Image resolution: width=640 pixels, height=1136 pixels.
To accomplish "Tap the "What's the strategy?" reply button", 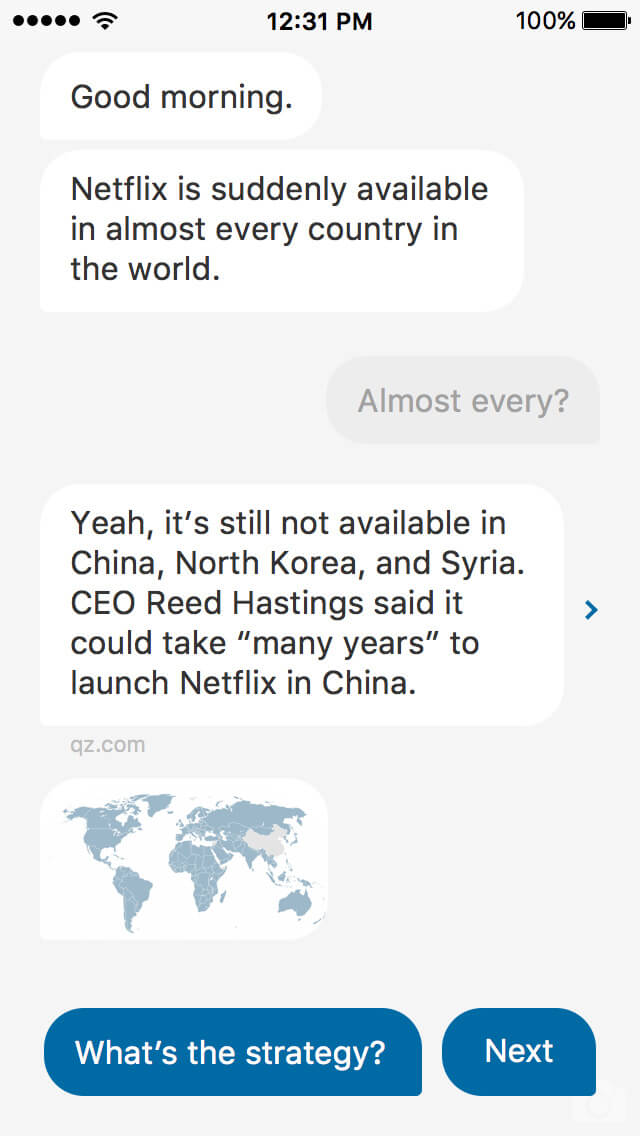I will (233, 1051).
